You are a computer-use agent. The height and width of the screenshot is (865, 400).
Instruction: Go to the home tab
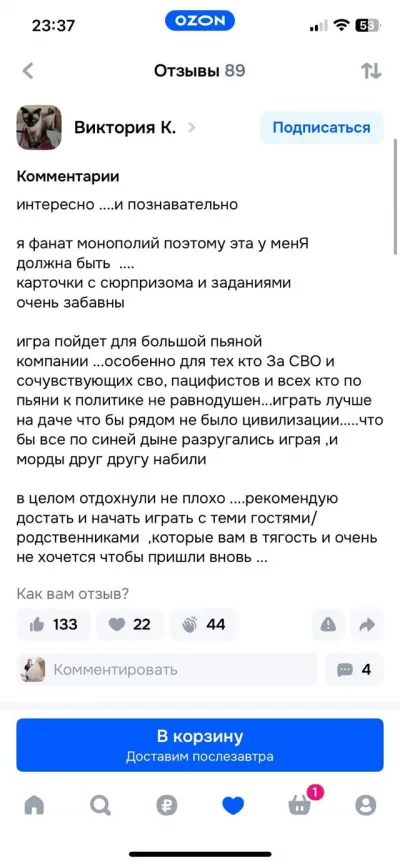pos(34,806)
